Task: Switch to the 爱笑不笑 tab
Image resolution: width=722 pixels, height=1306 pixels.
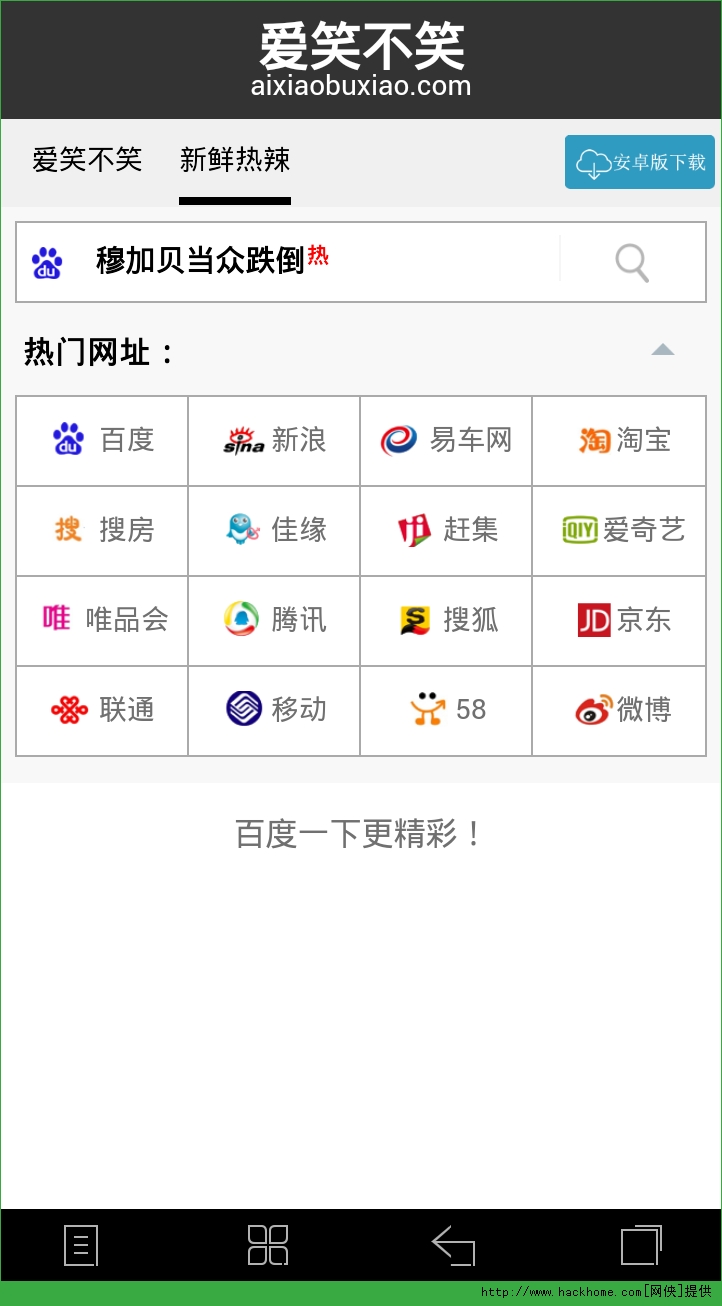Action: pyautogui.click(x=87, y=160)
